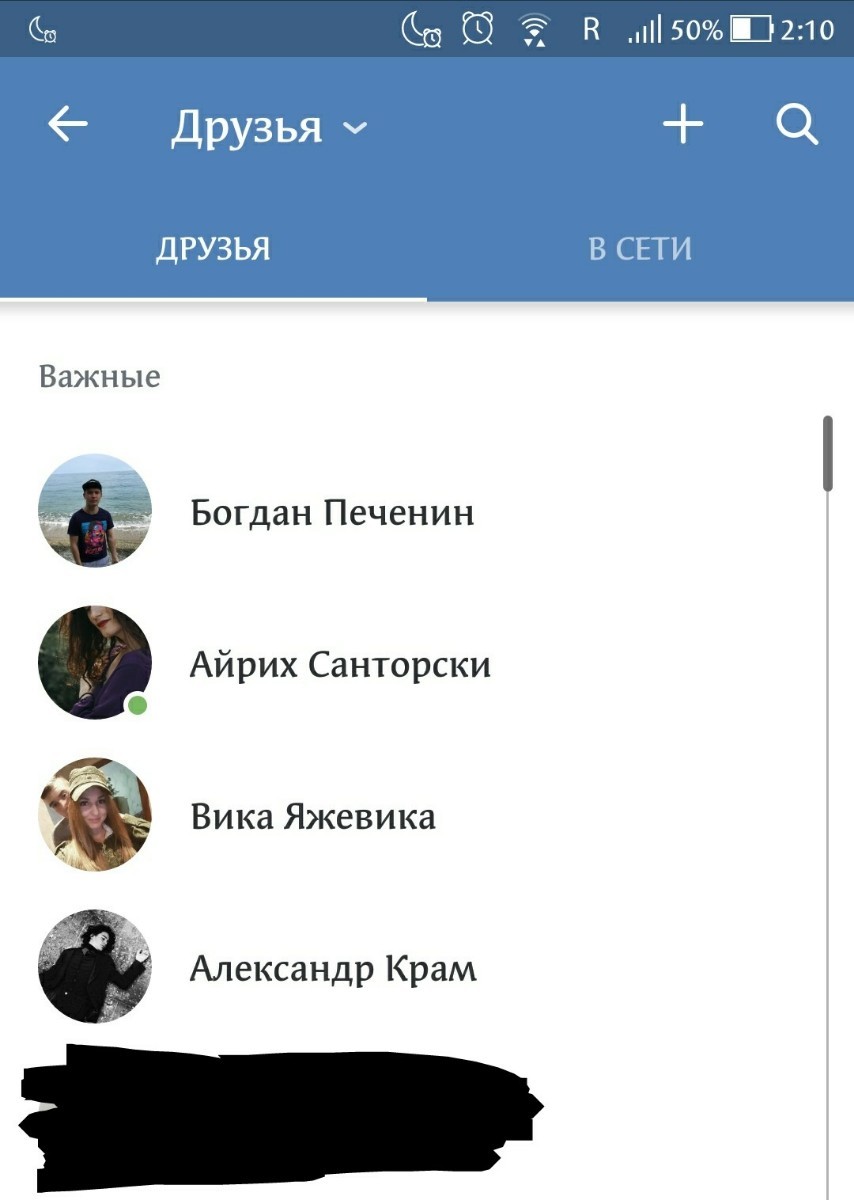
Task: Open Айрих Санторски's profile
Action: click(340, 664)
